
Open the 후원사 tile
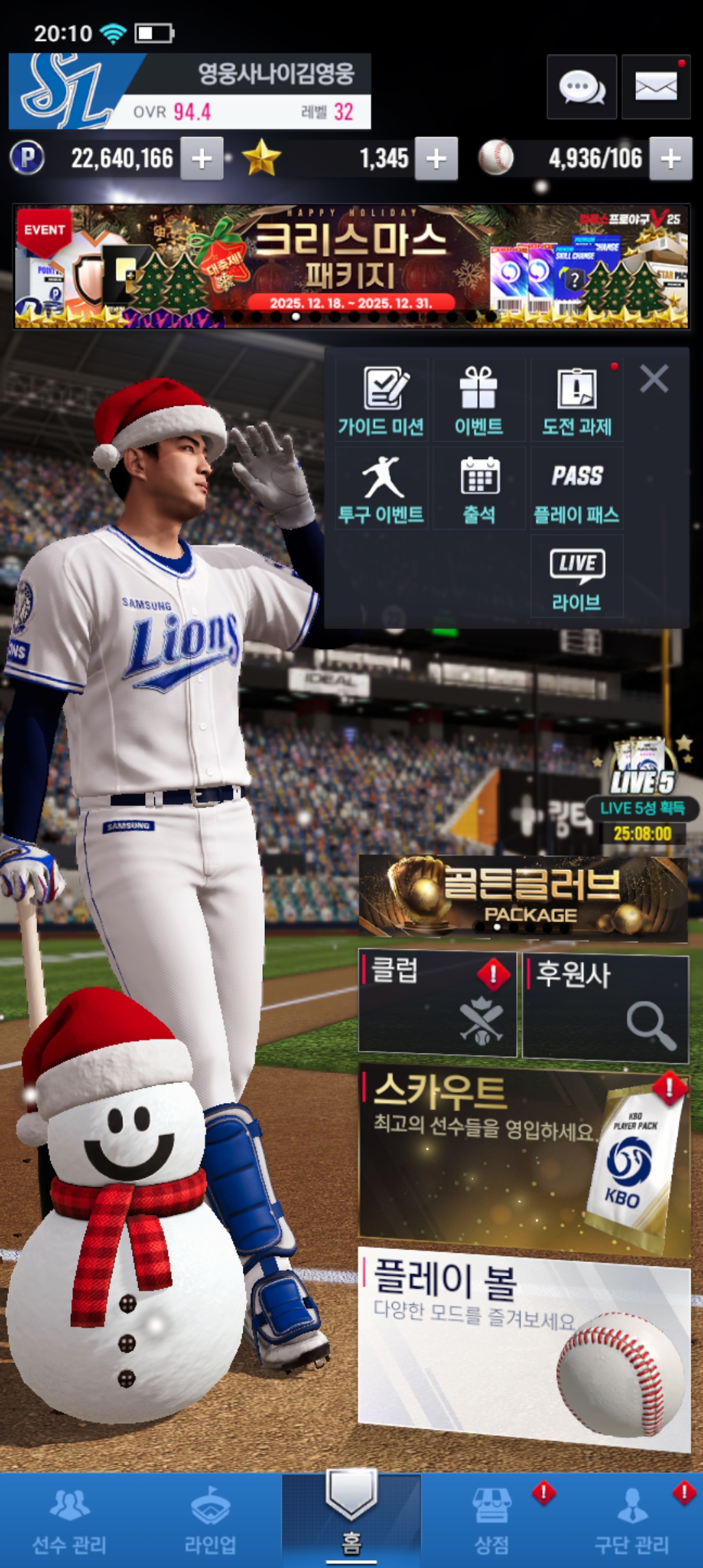coord(605,1006)
